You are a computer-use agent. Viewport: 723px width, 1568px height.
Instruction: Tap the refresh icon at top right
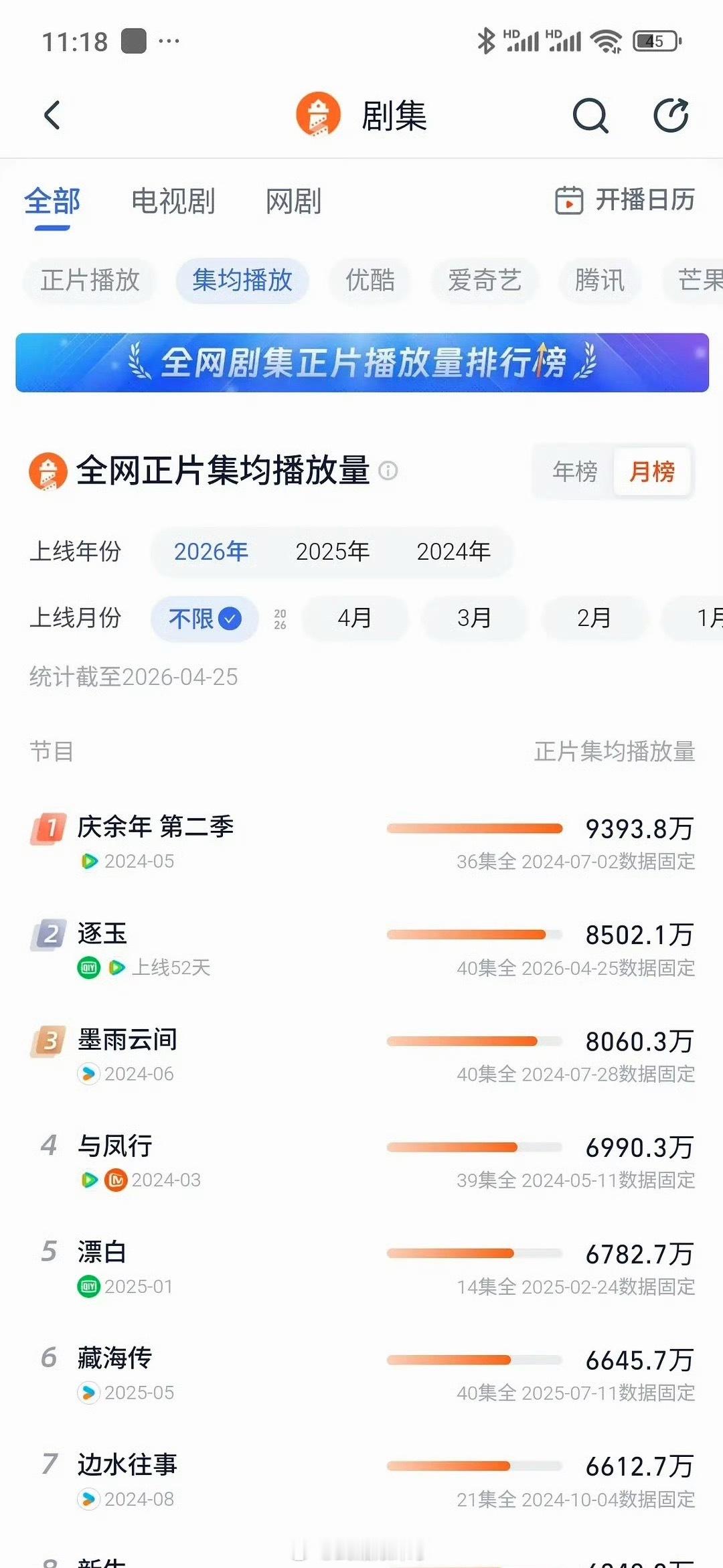tap(672, 115)
